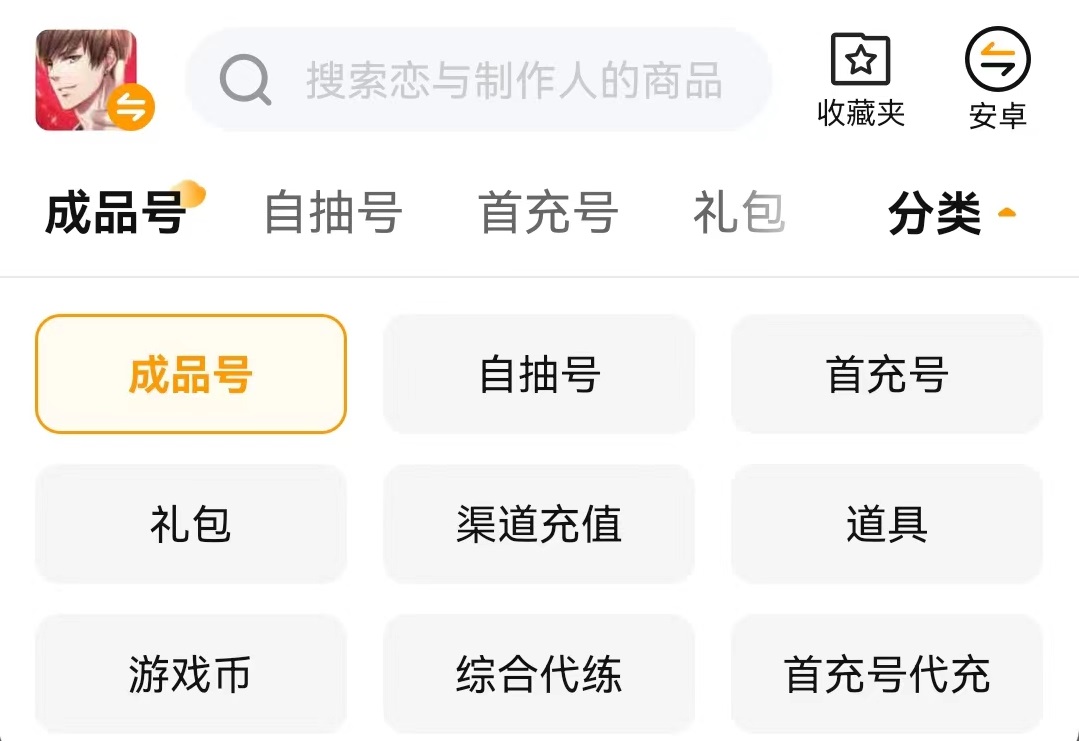Choose the 渠道充值 category chip

[x=539, y=524]
